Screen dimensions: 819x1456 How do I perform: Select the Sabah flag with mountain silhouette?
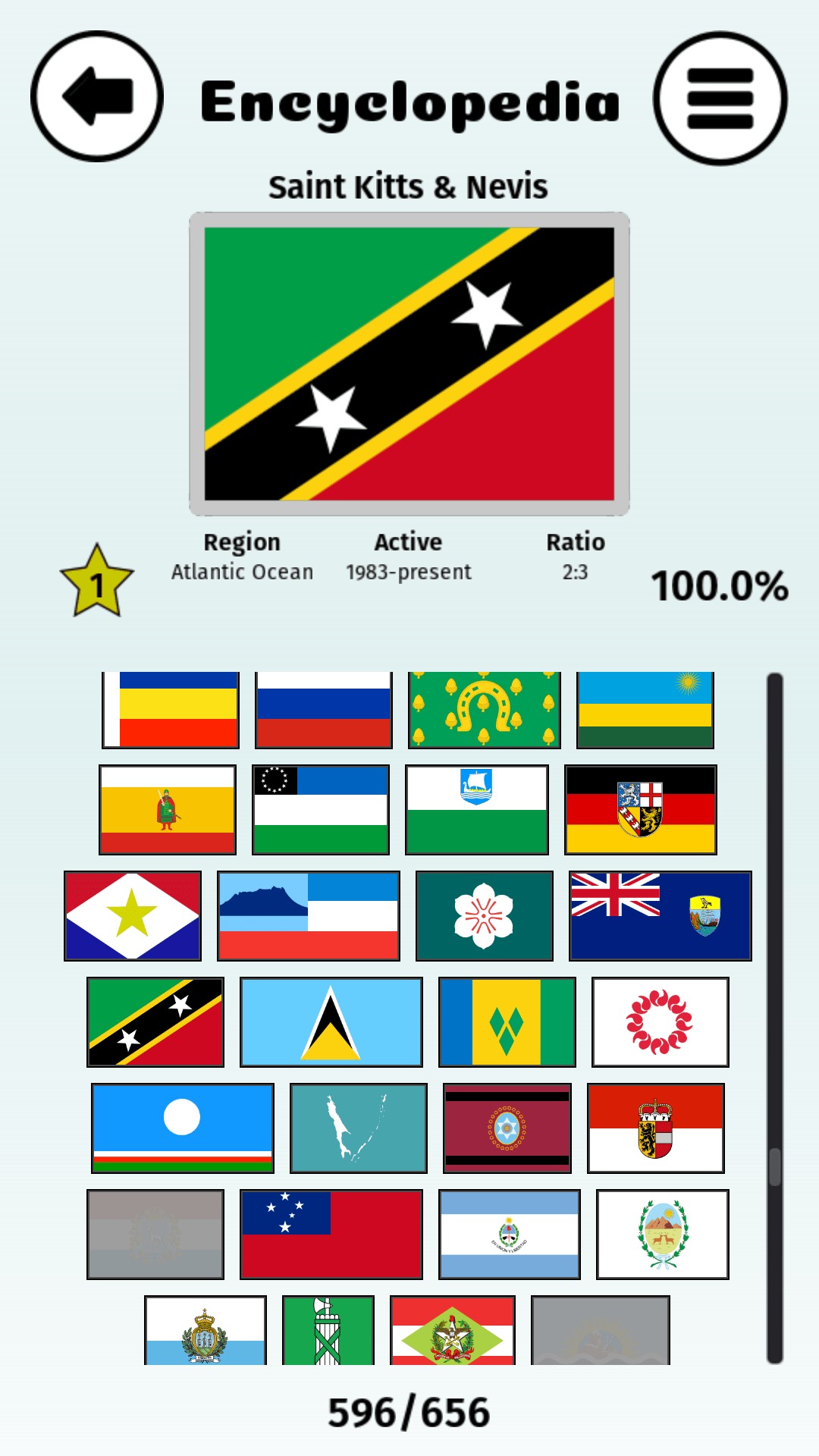coord(309,915)
